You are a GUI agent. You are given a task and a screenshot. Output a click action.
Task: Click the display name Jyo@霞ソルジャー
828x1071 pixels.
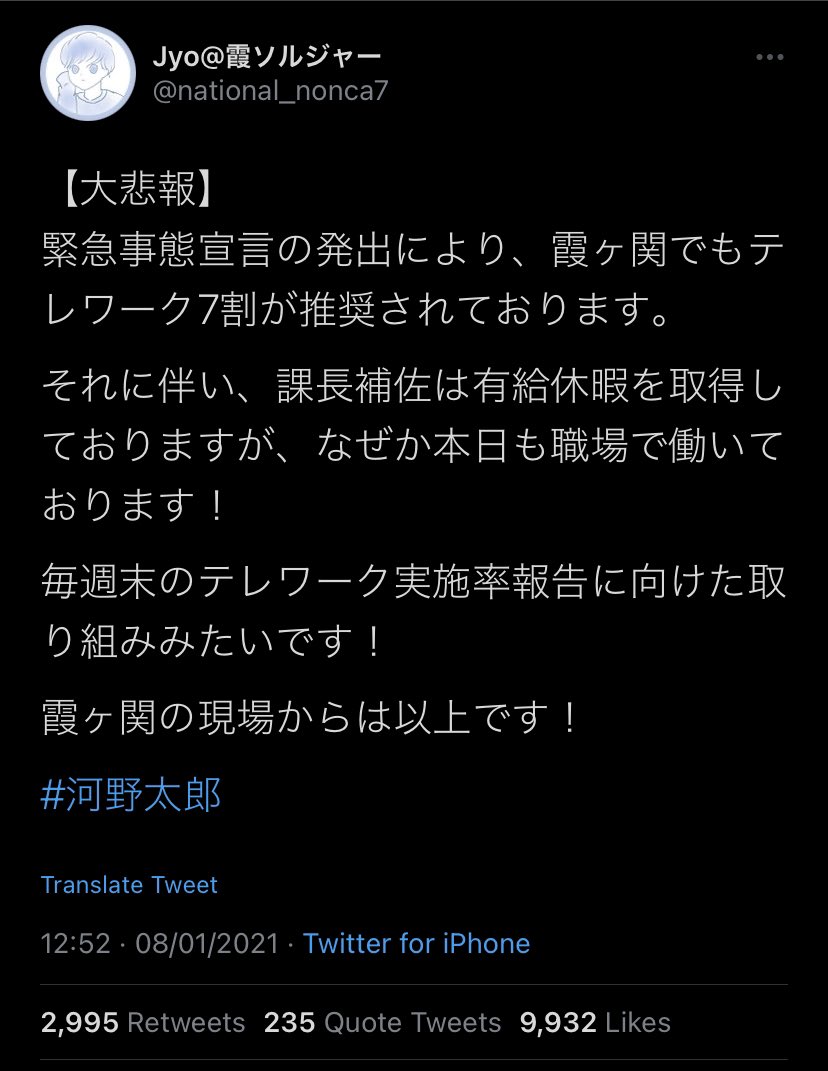(x=265, y=55)
